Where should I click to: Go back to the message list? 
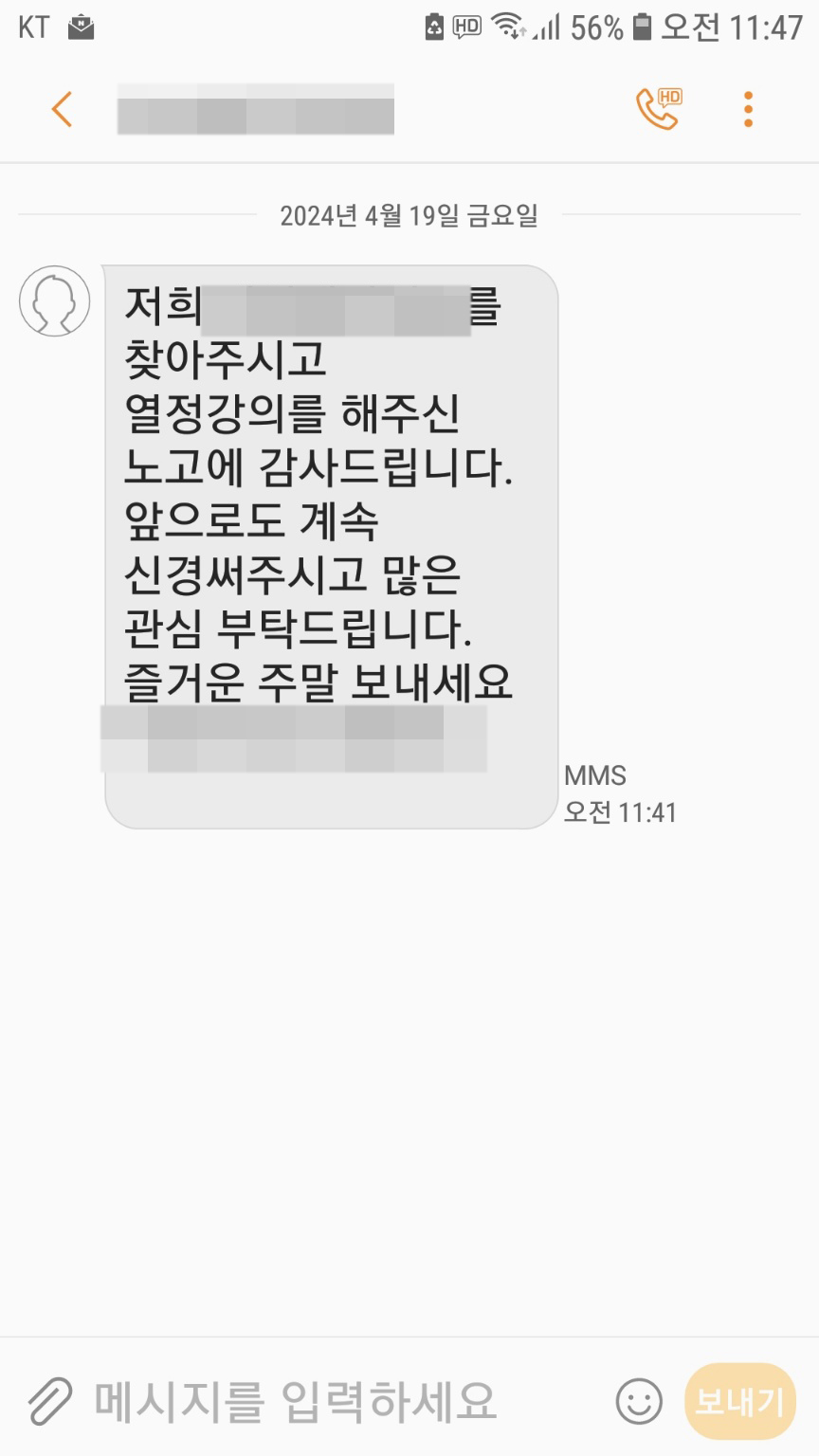pos(62,110)
